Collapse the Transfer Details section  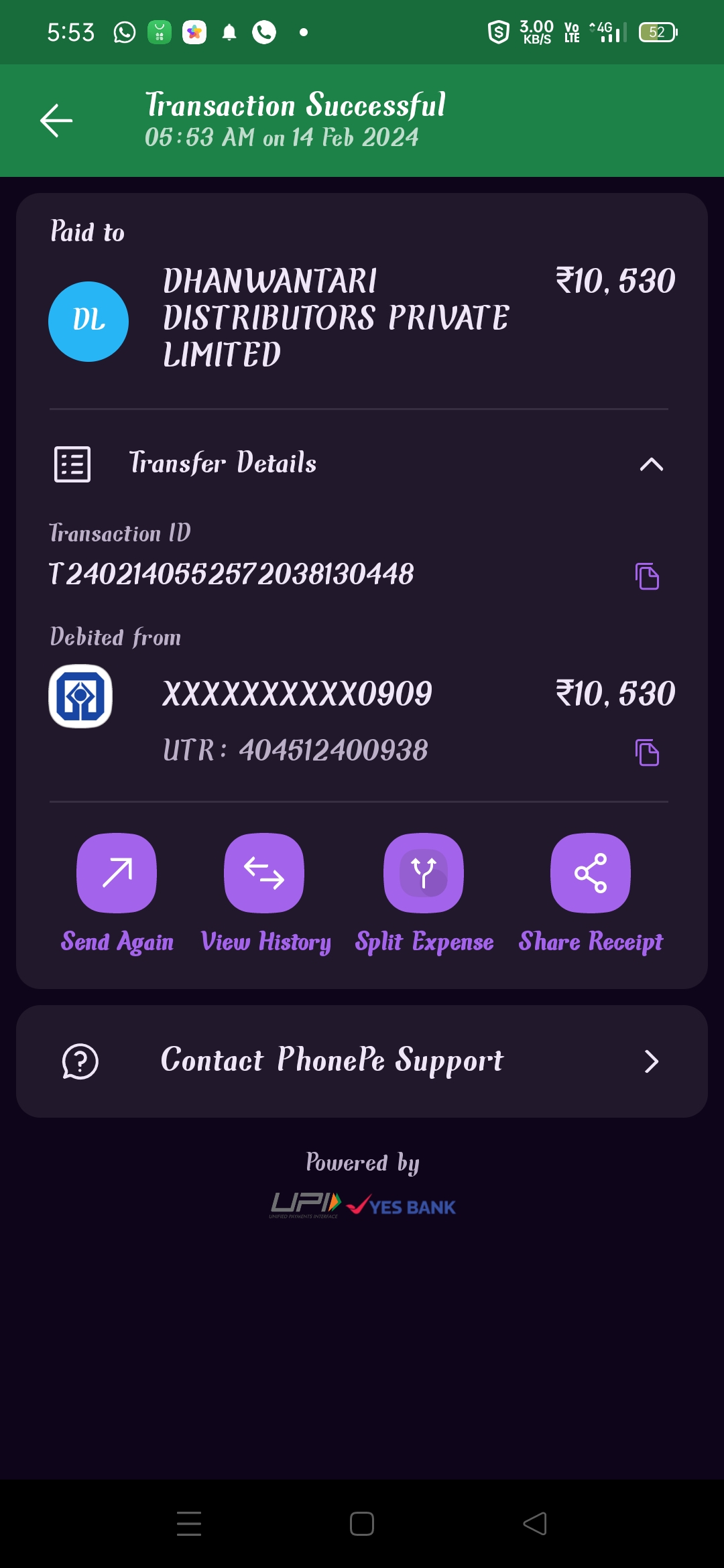(x=651, y=464)
